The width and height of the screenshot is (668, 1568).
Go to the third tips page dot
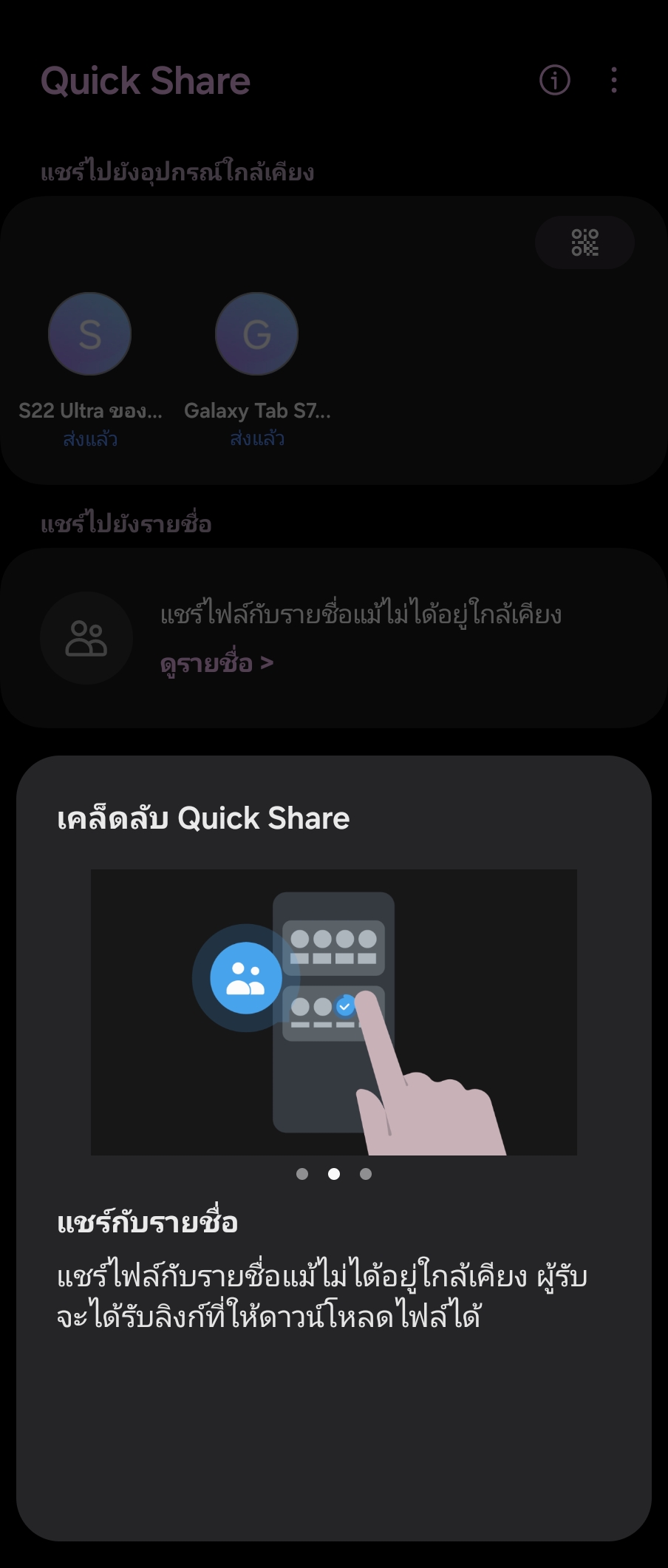point(366,1174)
